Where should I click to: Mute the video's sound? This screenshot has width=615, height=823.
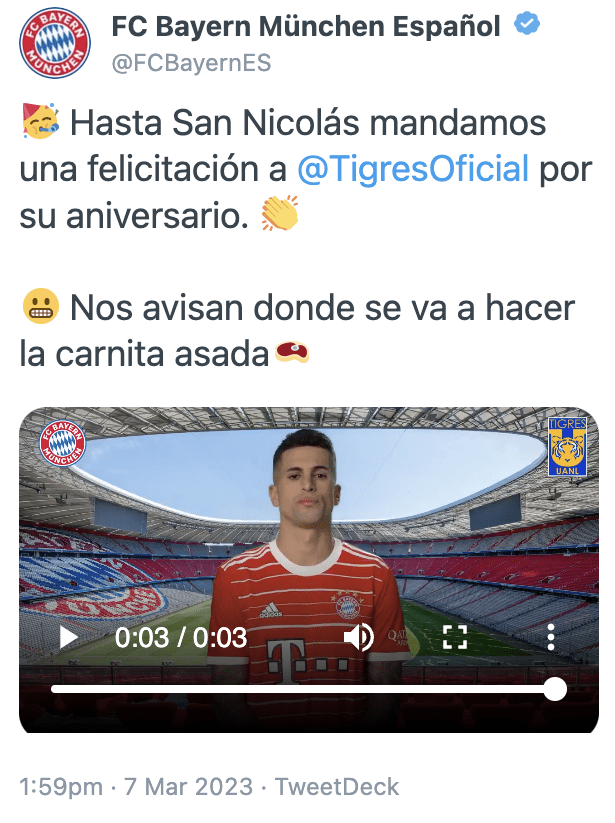(x=358, y=637)
